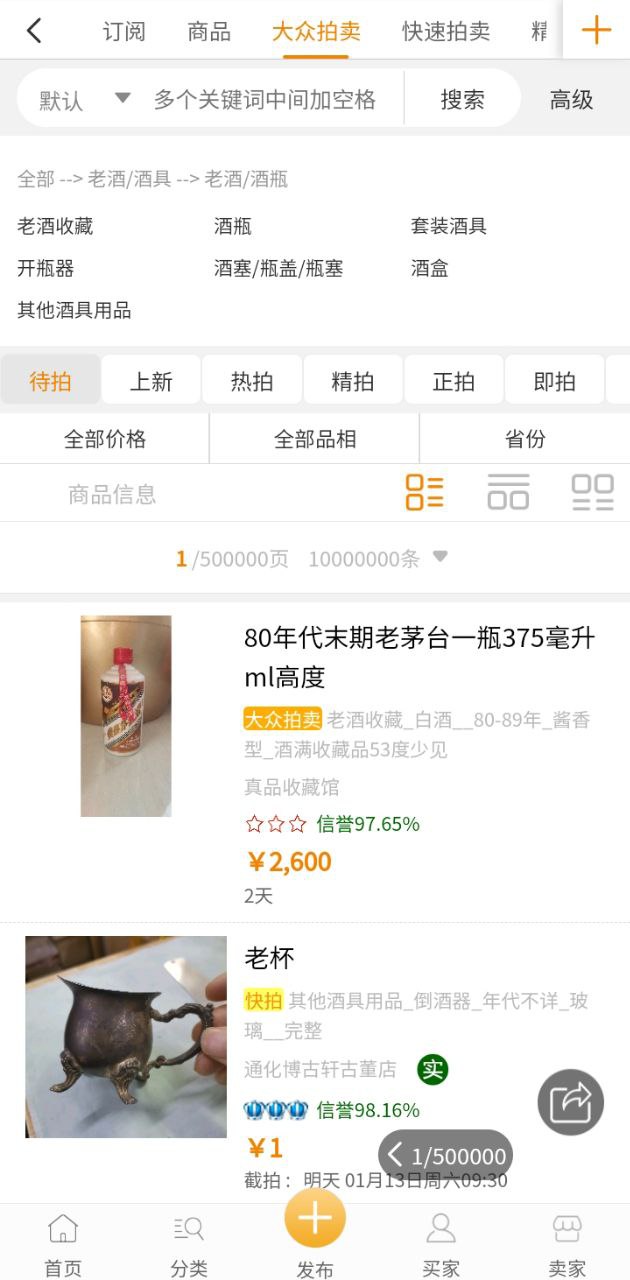Open the 80年代末期老茅台 listing
Image resolution: width=630 pixels, height=1280 pixels.
[420, 655]
